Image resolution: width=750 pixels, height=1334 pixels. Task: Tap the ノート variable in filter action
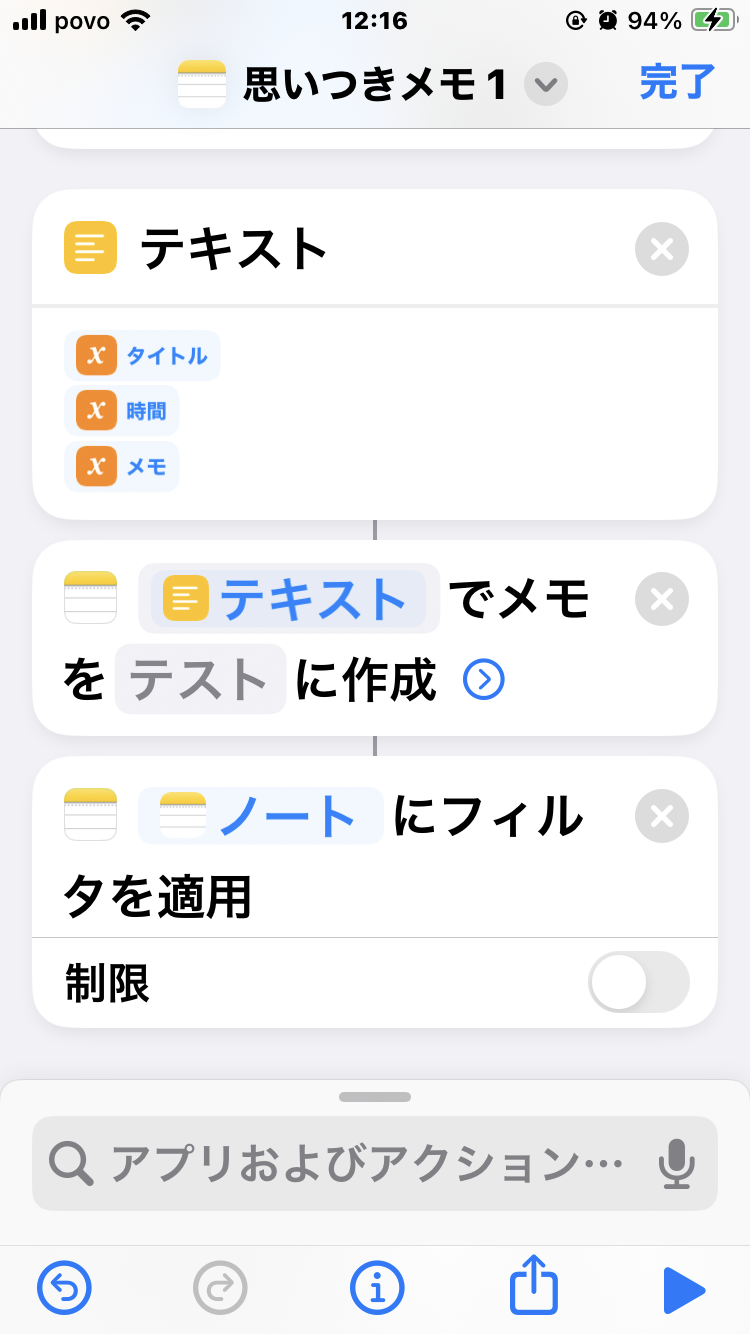[260, 816]
